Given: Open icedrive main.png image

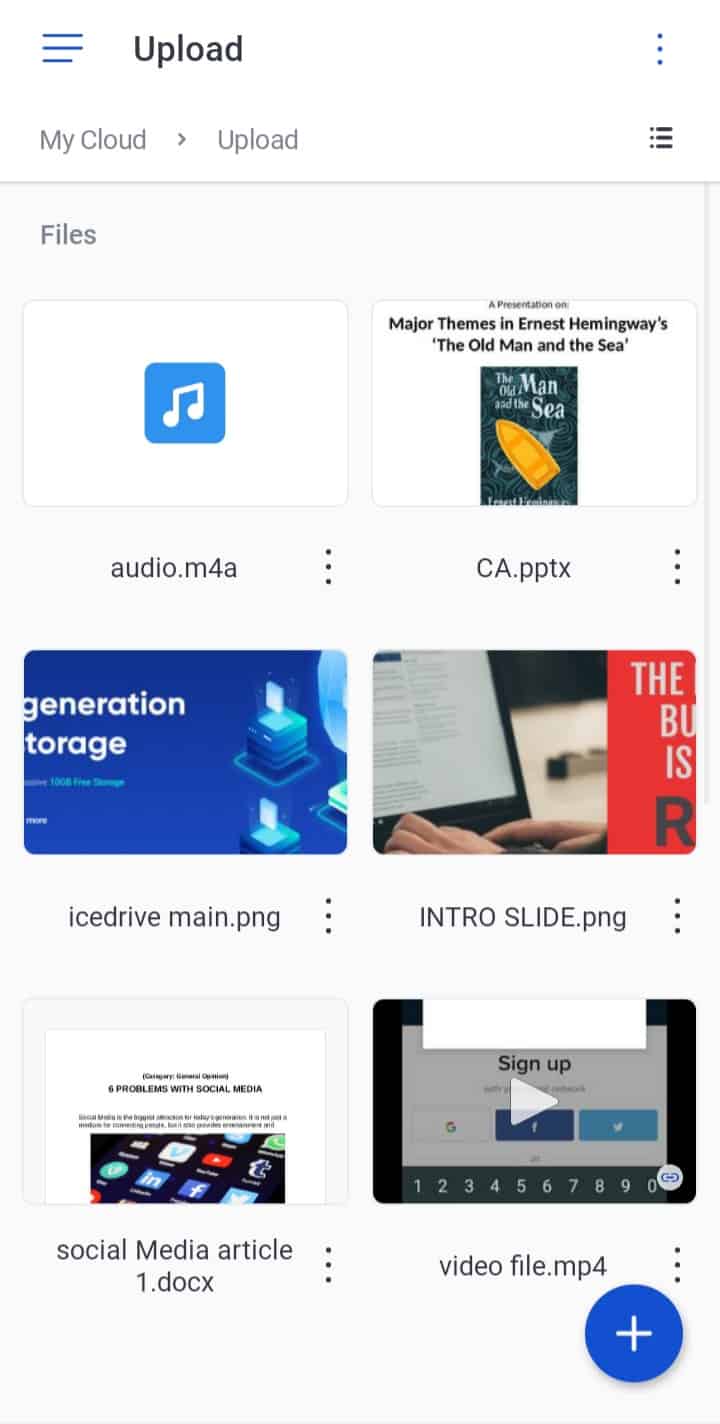Looking at the screenshot, I should [x=185, y=752].
